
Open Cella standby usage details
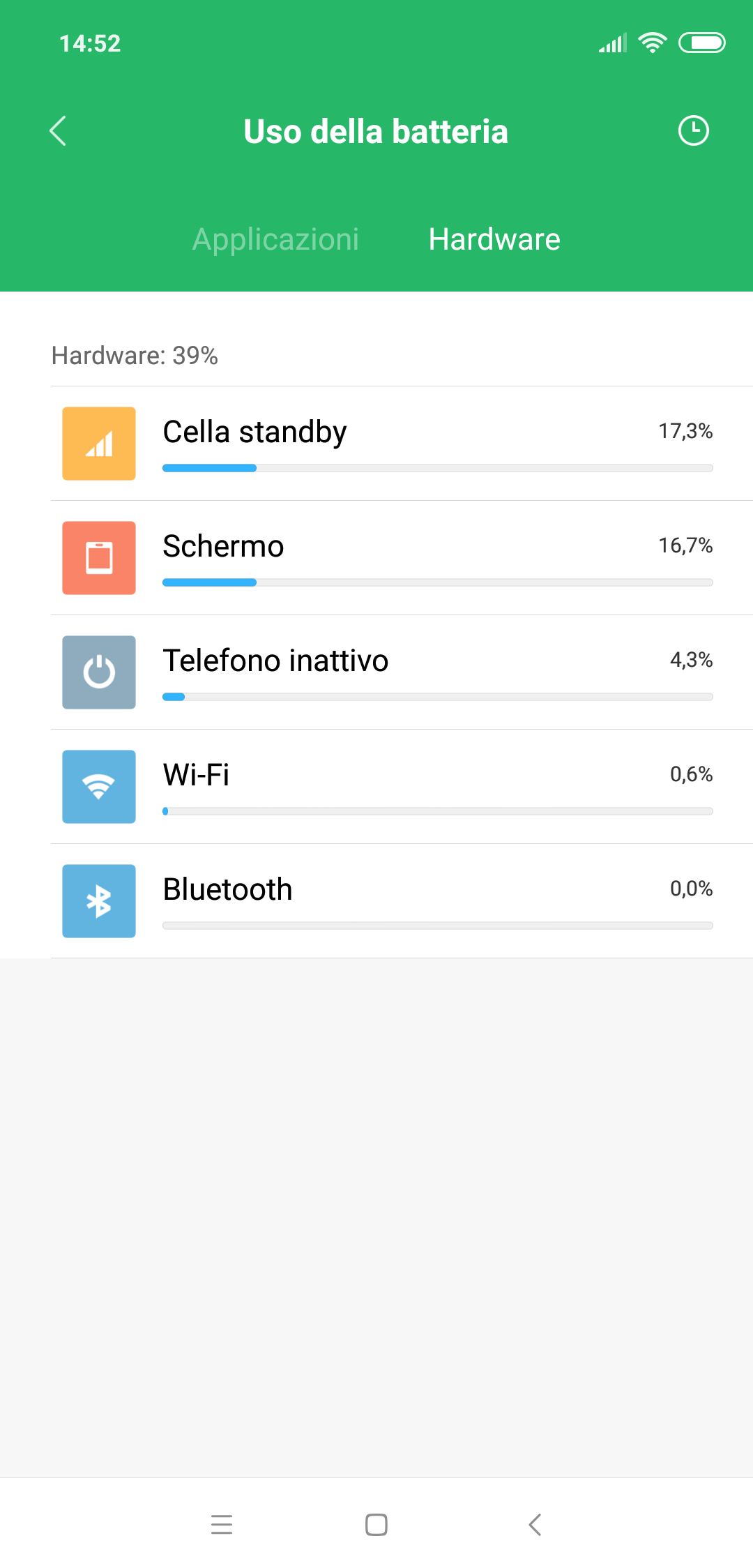pyautogui.click(x=402, y=444)
